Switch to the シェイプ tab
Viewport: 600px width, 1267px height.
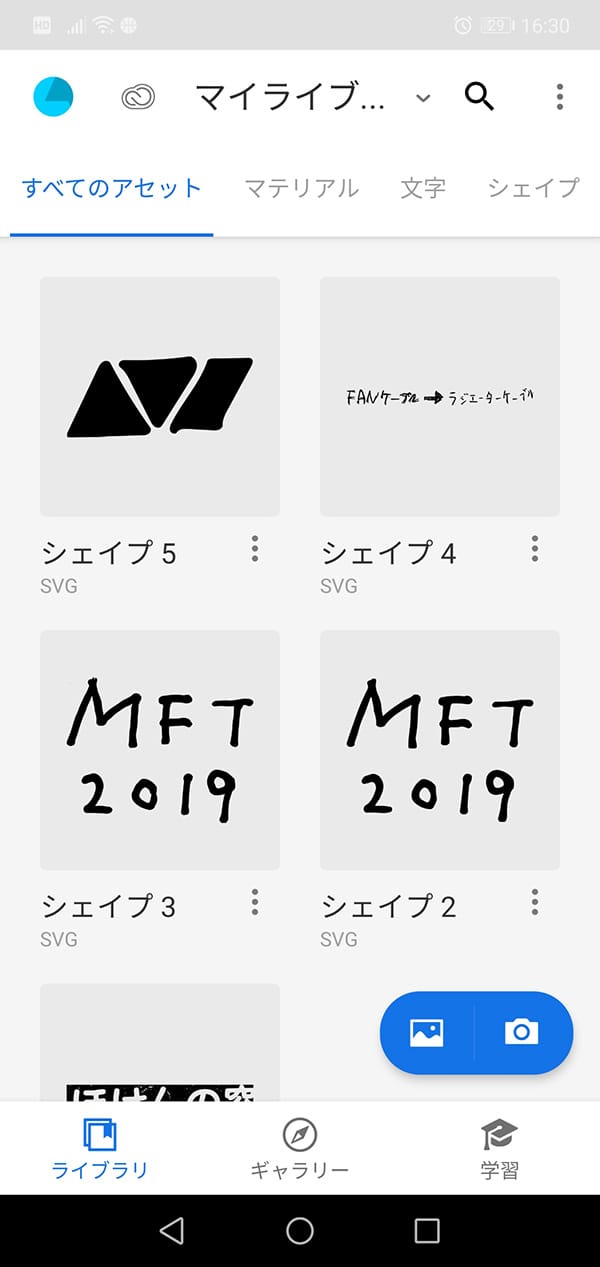click(x=533, y=188)
